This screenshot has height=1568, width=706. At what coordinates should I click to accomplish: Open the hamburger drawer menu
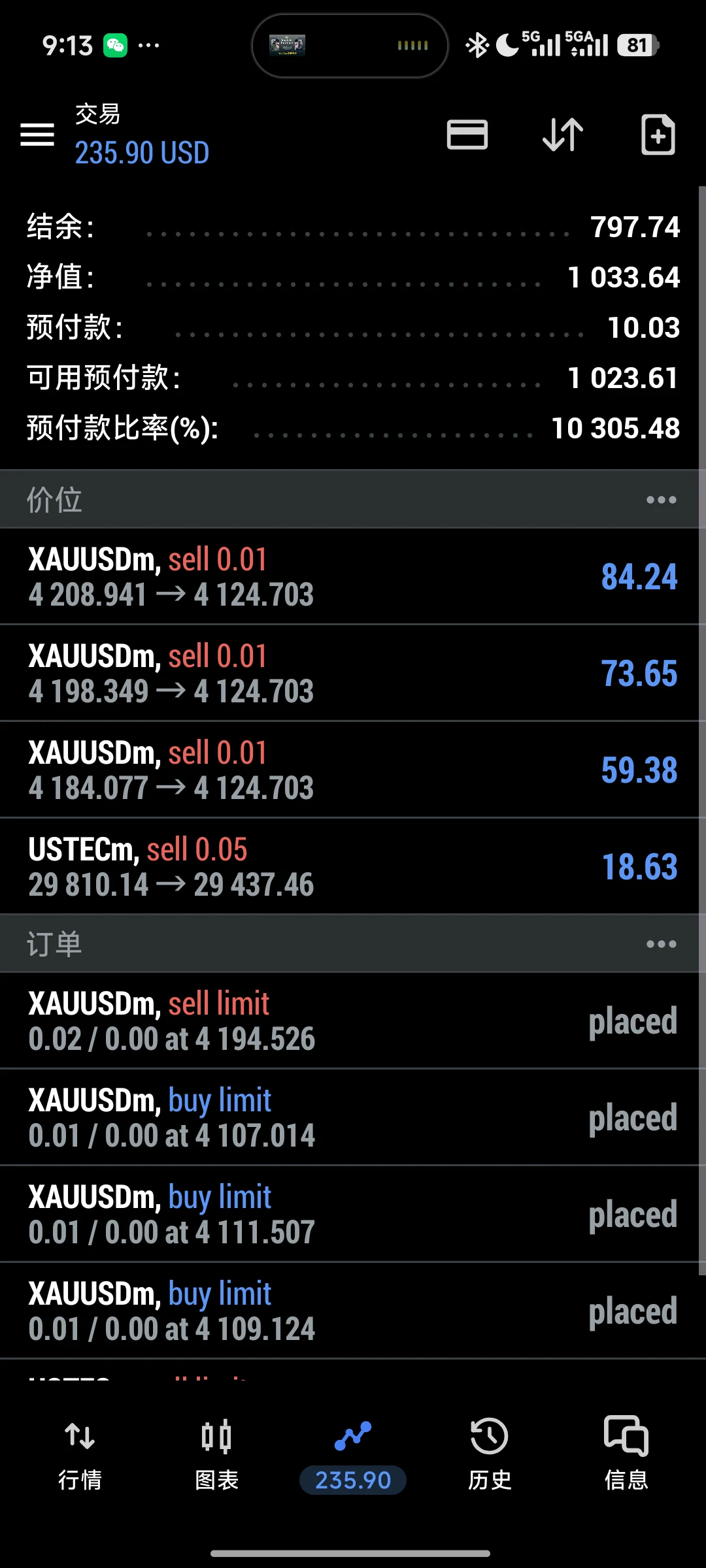click(37, 135)
